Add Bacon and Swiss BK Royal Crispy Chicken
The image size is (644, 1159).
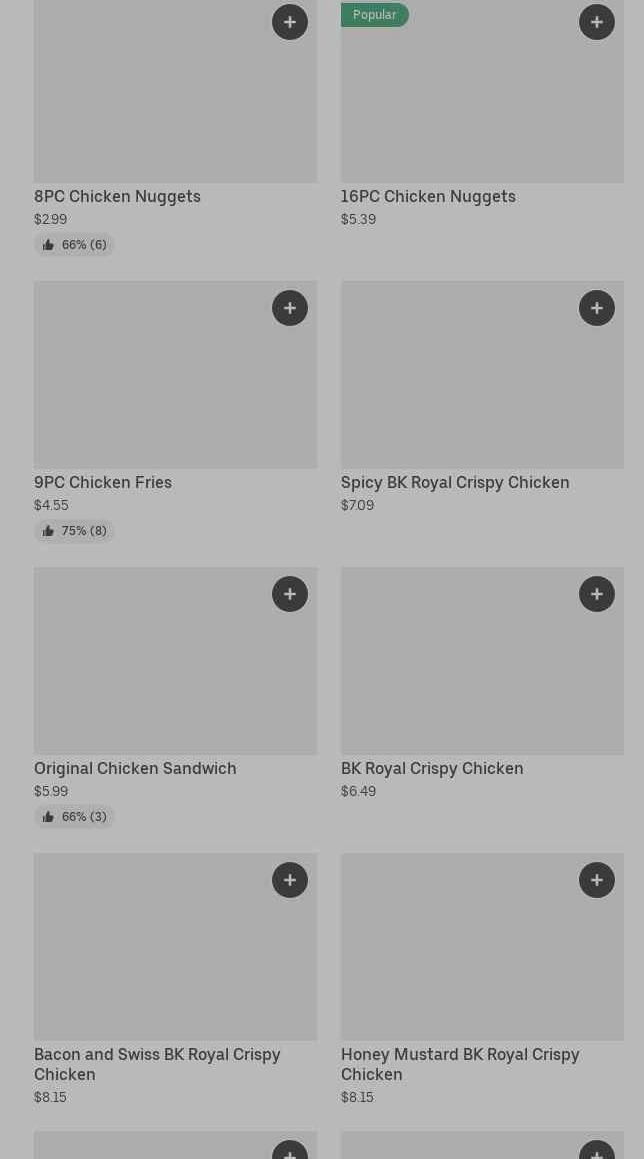[290, 880]
